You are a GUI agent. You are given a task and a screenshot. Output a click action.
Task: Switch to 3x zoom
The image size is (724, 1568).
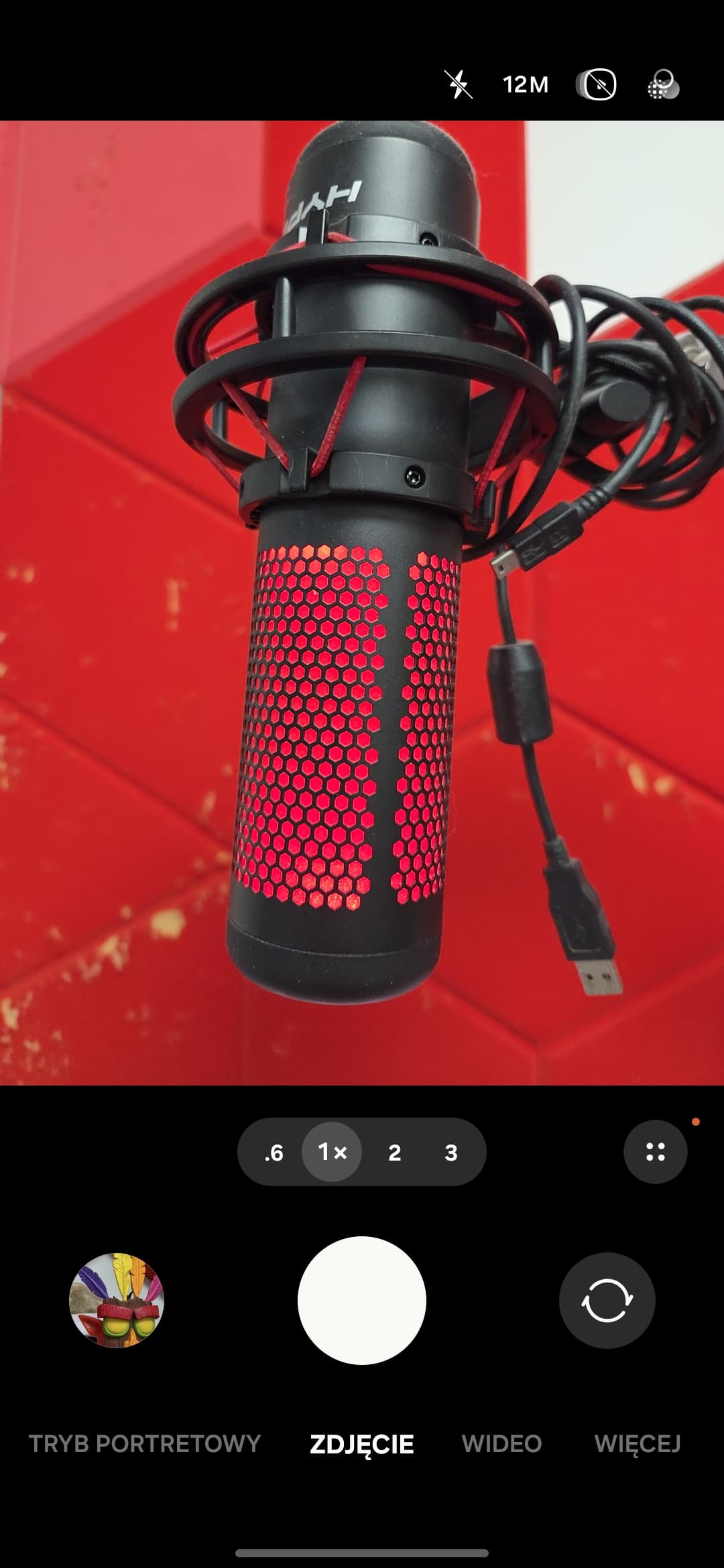point(451,1153)
